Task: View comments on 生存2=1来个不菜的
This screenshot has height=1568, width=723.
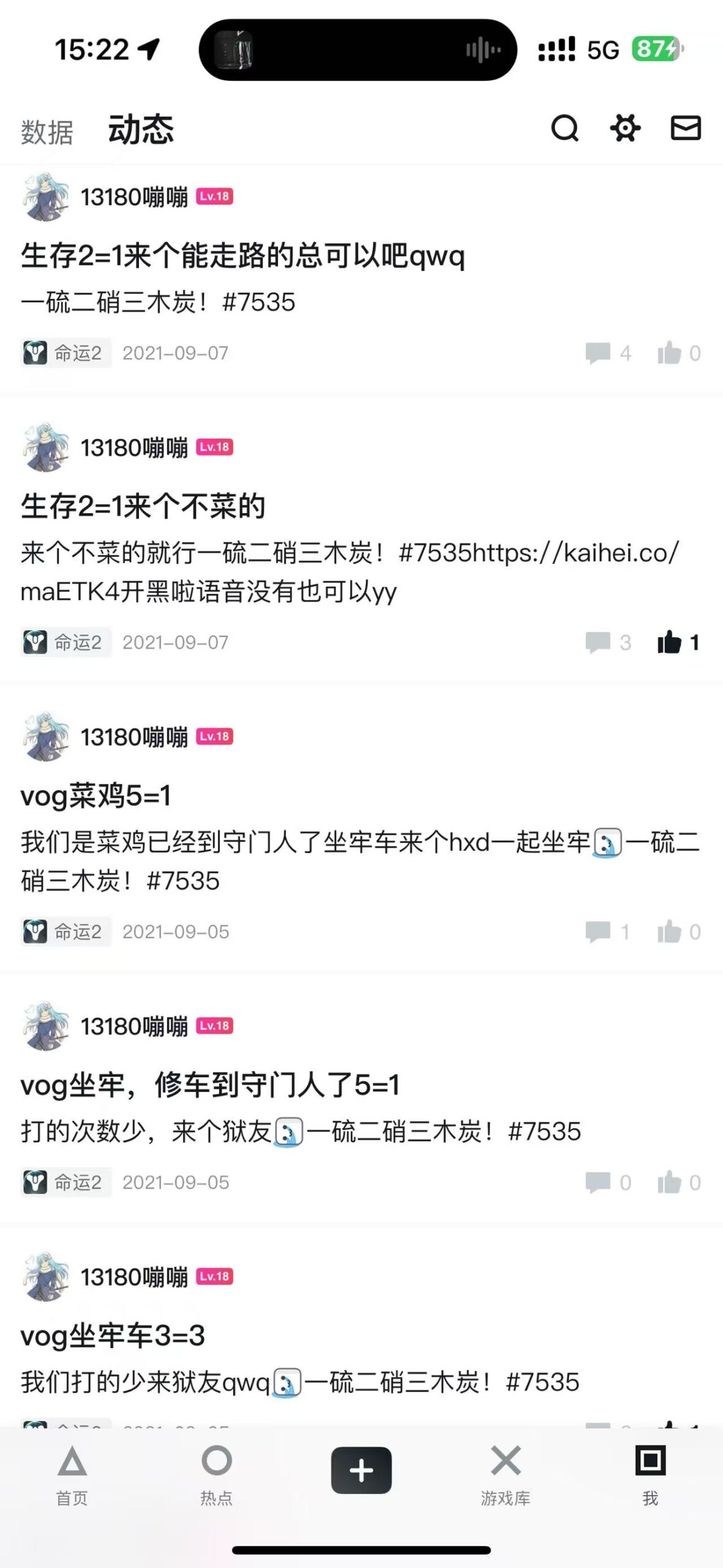Action: 607,643
